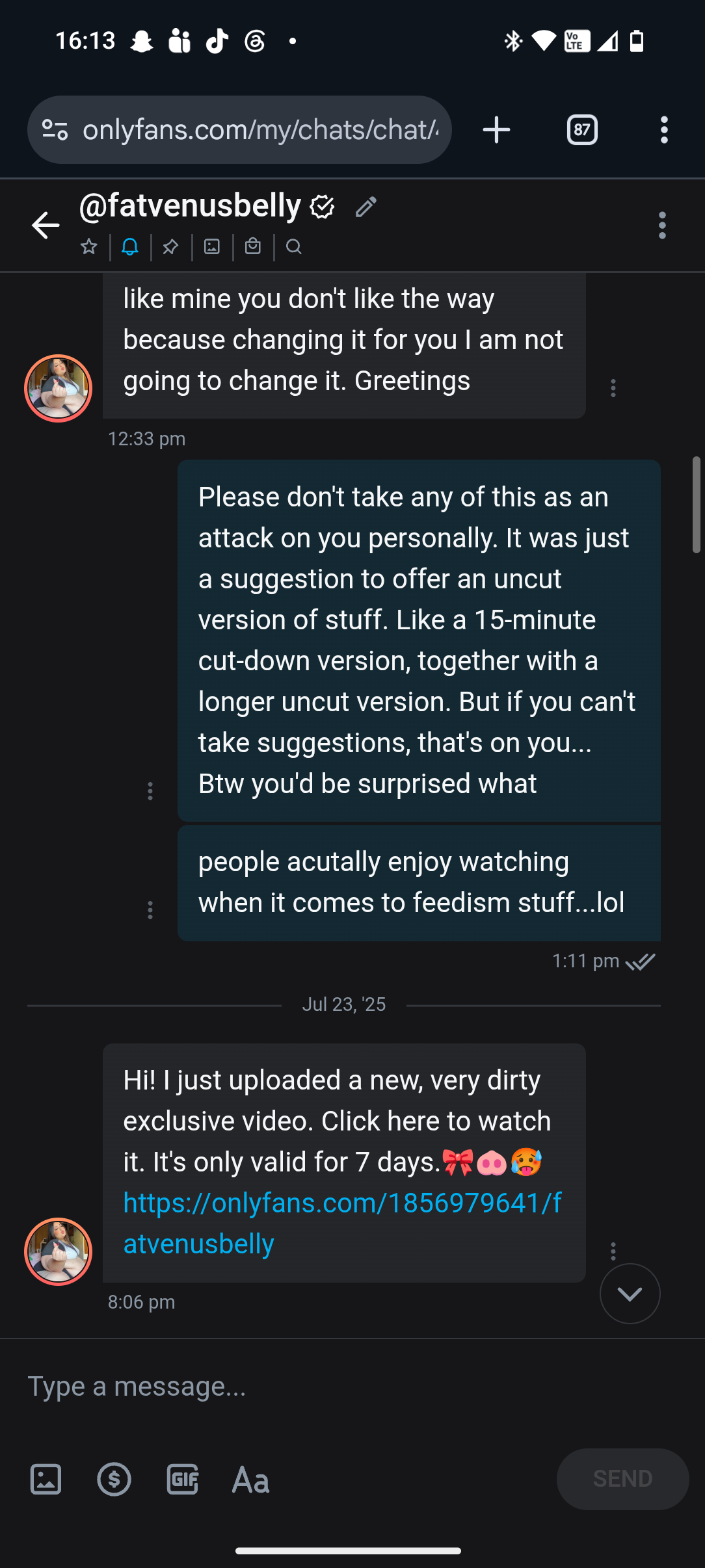Image resolution: width=705 pixels, height=1568 pixels.
Task: Open a new browser tab
Action: pos(496,130)
